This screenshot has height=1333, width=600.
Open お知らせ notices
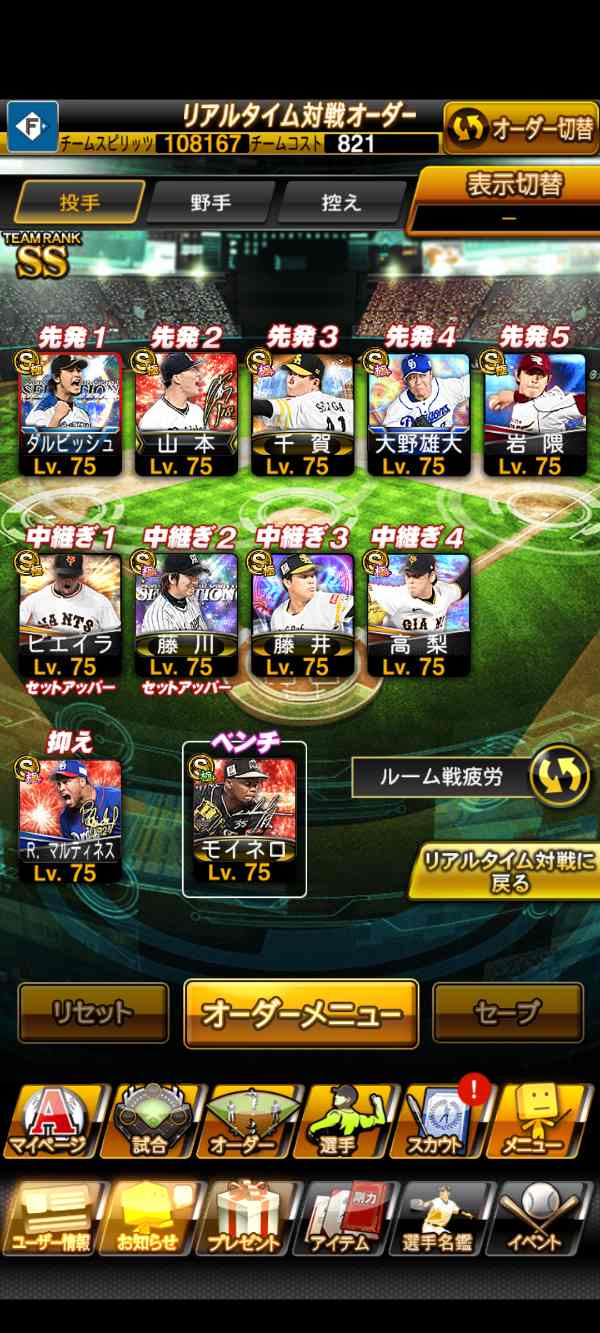point(148,1218)
